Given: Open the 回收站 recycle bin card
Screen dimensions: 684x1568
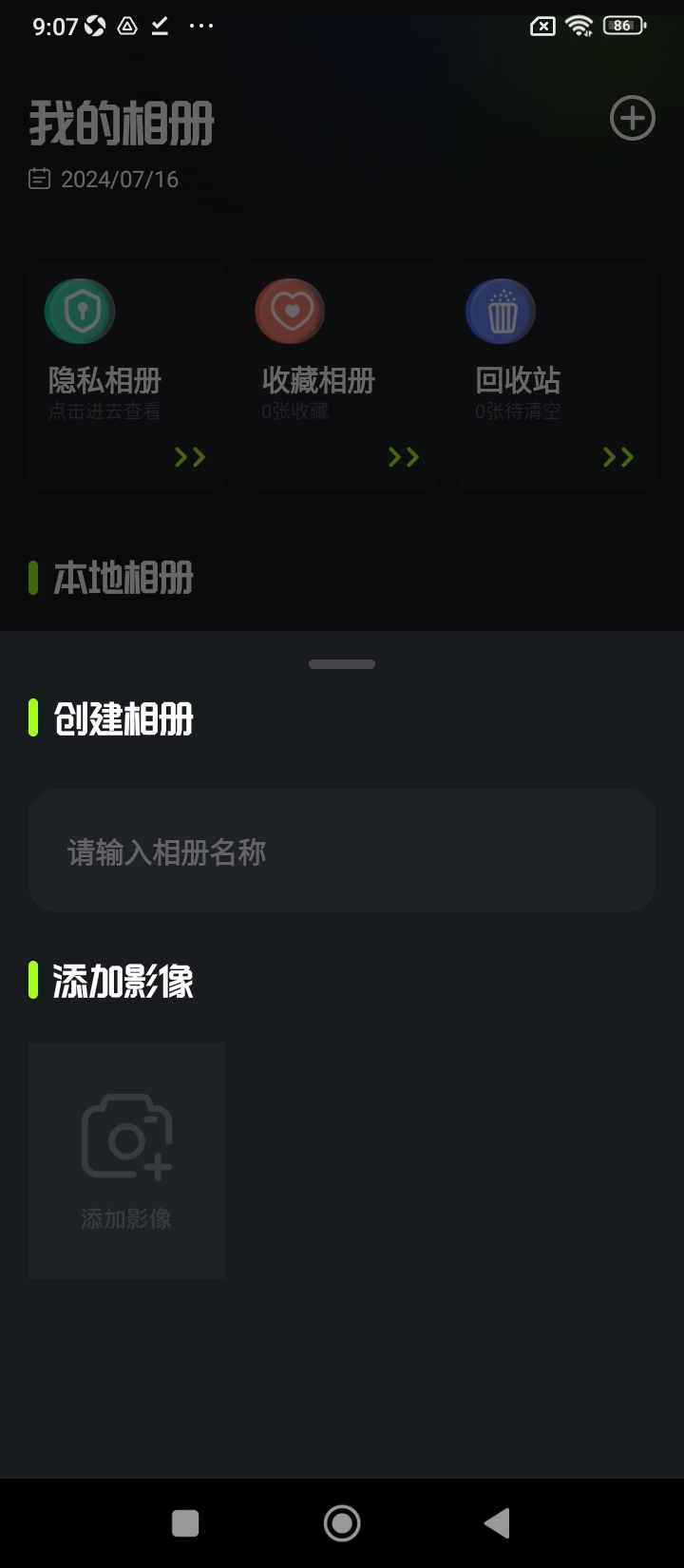Looking at the screenshot, I should [555, 376].
